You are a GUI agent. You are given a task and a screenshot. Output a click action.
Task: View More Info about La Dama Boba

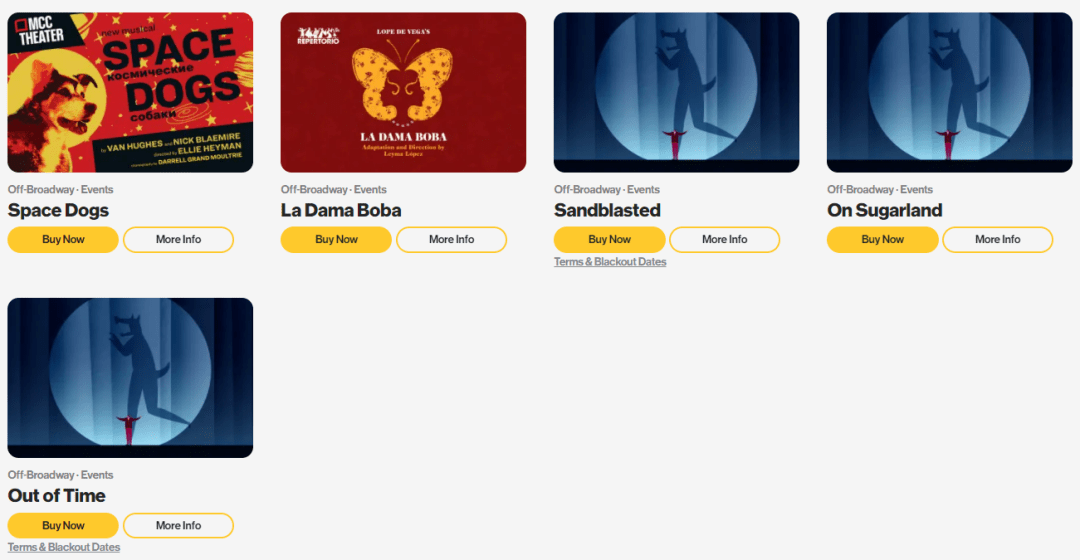[451, 240]
